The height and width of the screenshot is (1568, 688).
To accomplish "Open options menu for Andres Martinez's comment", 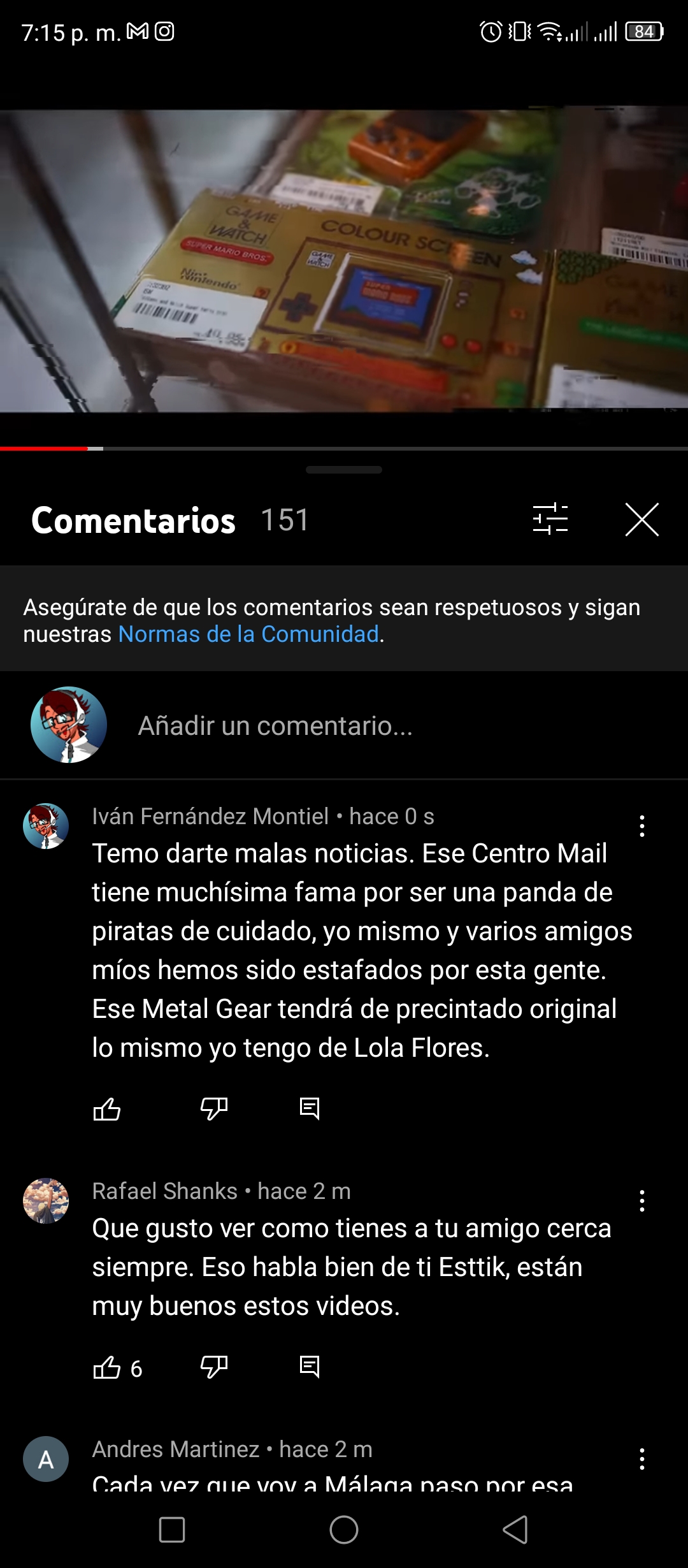I will (642, 1459).
